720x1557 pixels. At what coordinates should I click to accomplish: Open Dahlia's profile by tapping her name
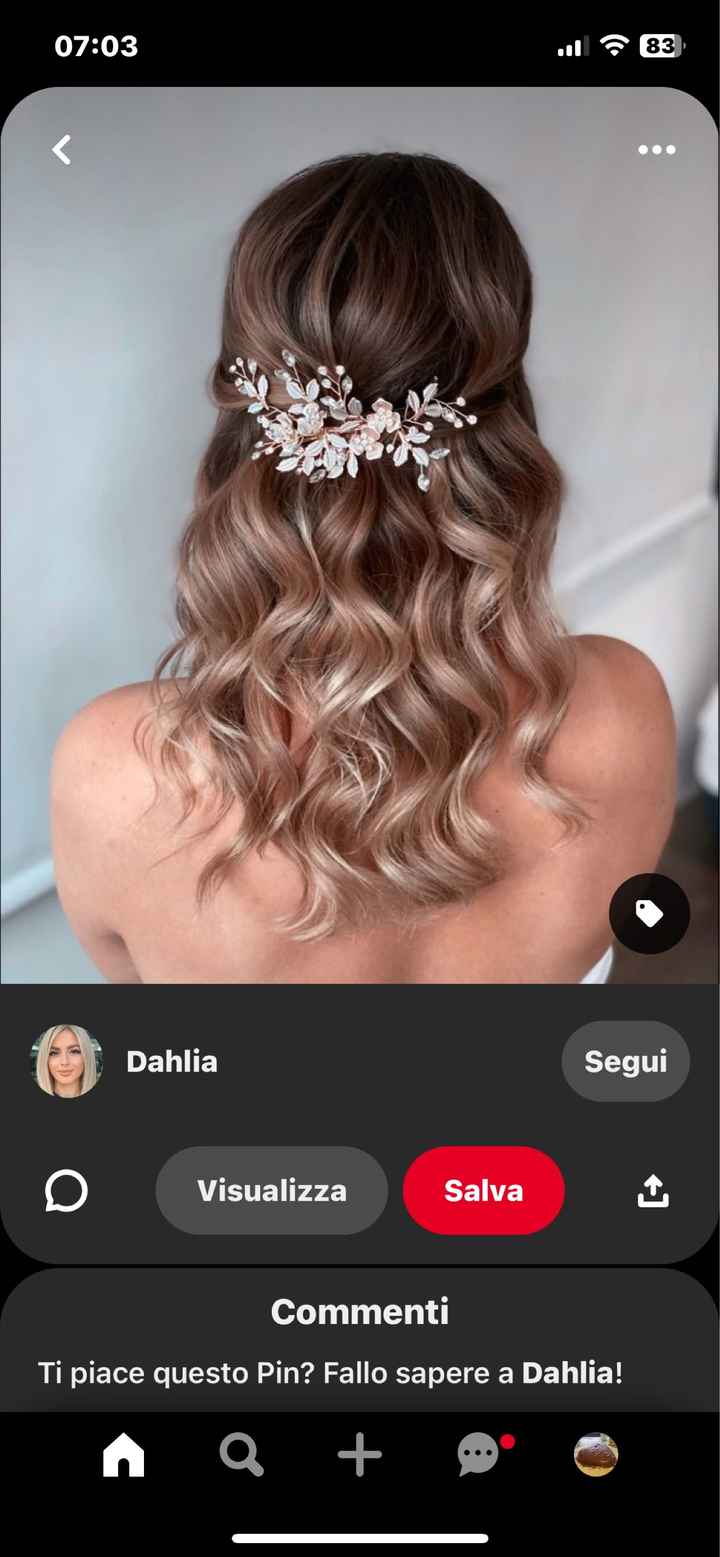point(171,1061)
